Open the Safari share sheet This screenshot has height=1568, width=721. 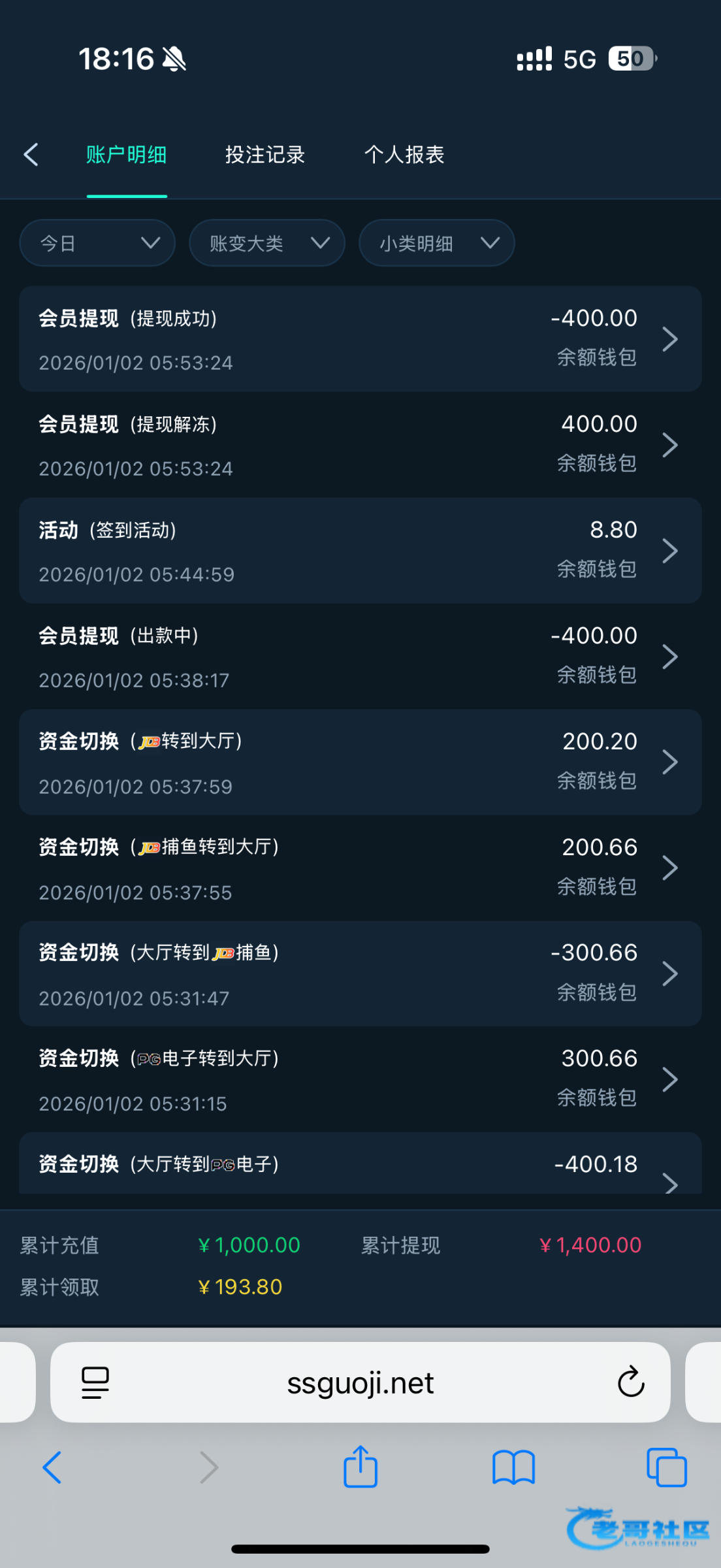pos(360,1467)
